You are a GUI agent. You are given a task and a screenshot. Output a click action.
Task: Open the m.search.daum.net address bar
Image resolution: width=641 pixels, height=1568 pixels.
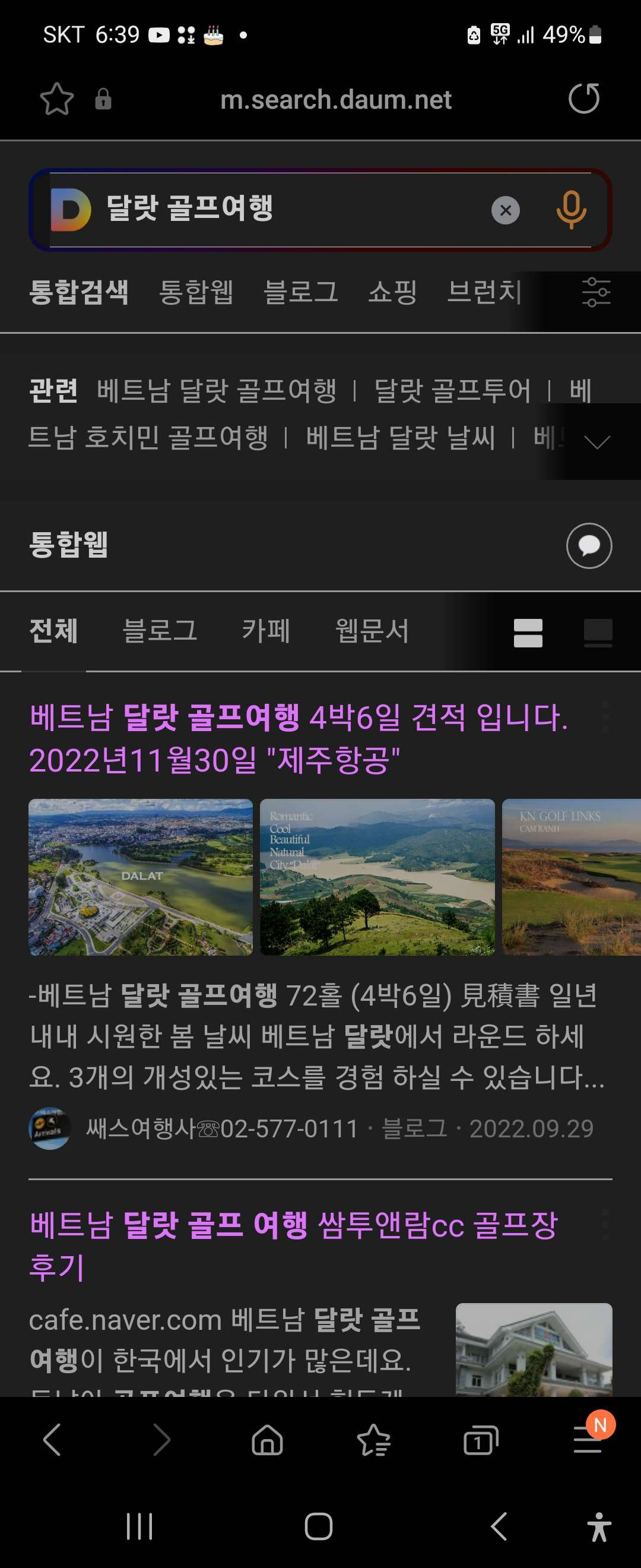click(336, 99)
